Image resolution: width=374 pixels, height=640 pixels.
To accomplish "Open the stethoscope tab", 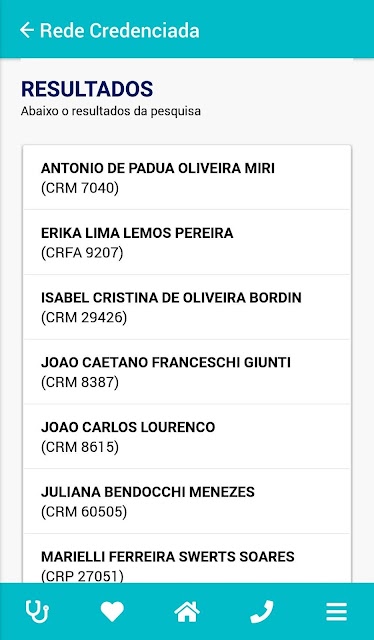I will (37, 611).
